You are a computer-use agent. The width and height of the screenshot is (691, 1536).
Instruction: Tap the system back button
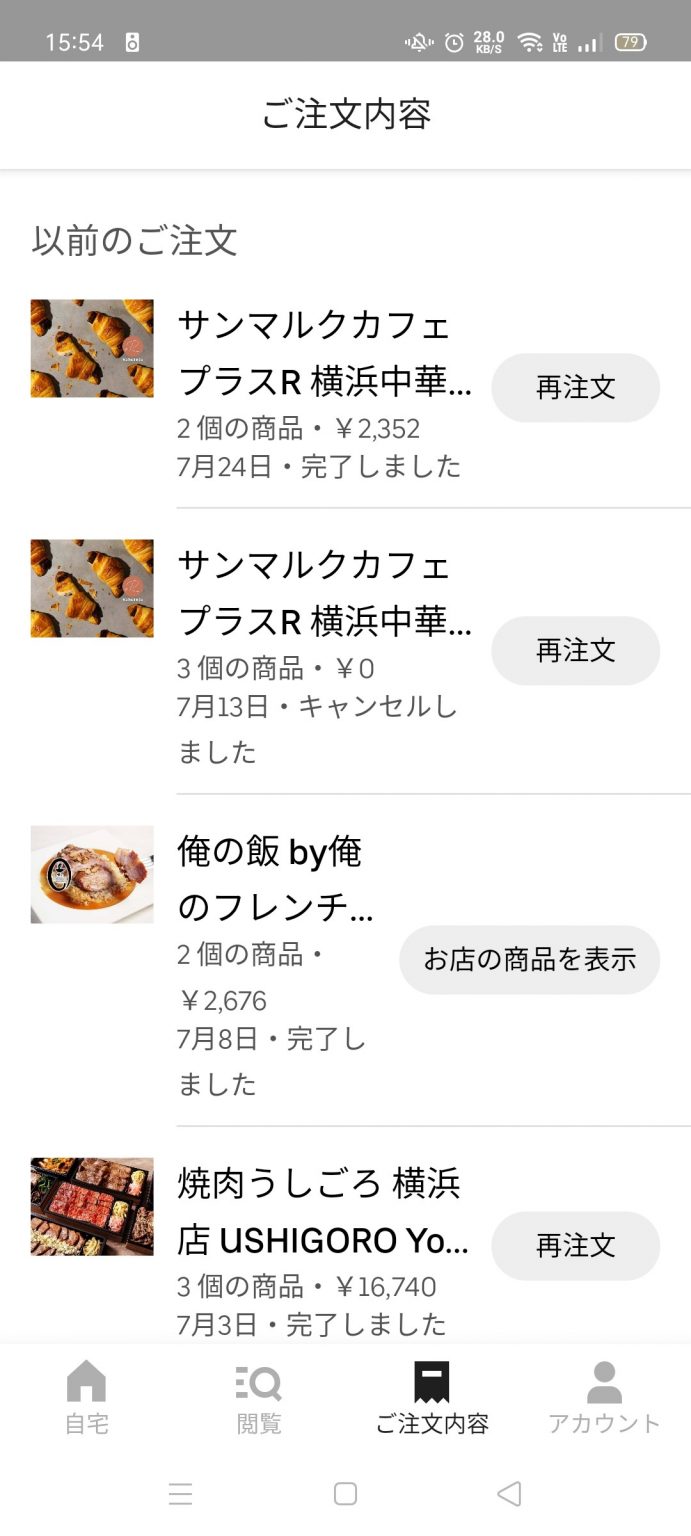coord(509,1494)
